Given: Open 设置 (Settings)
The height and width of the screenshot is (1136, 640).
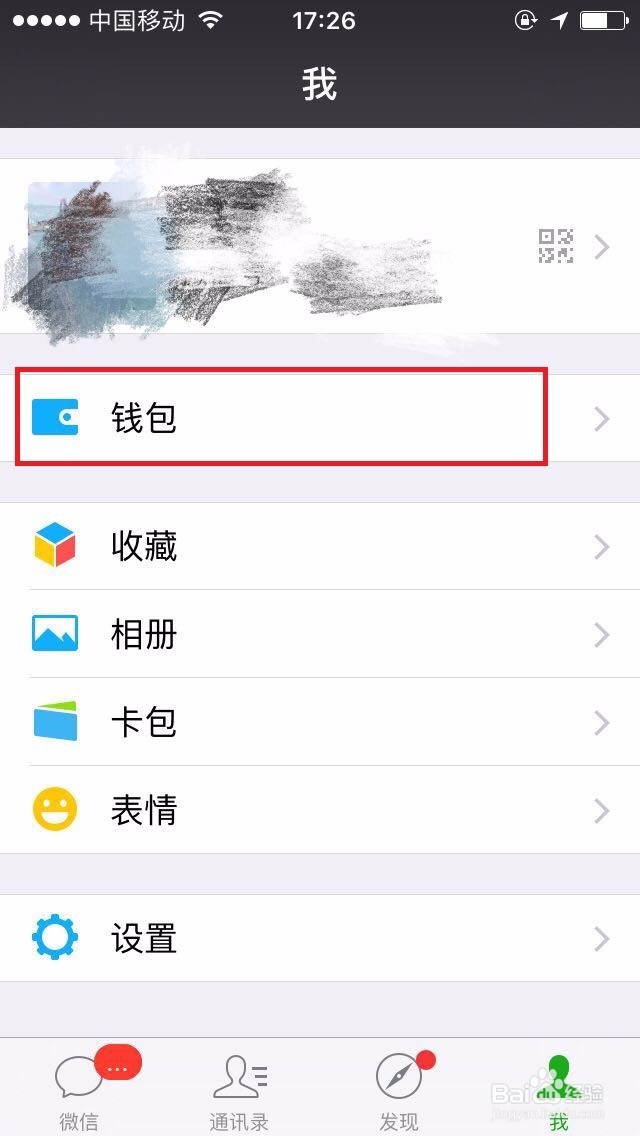Looking at the screenshot, I should 320,938.
